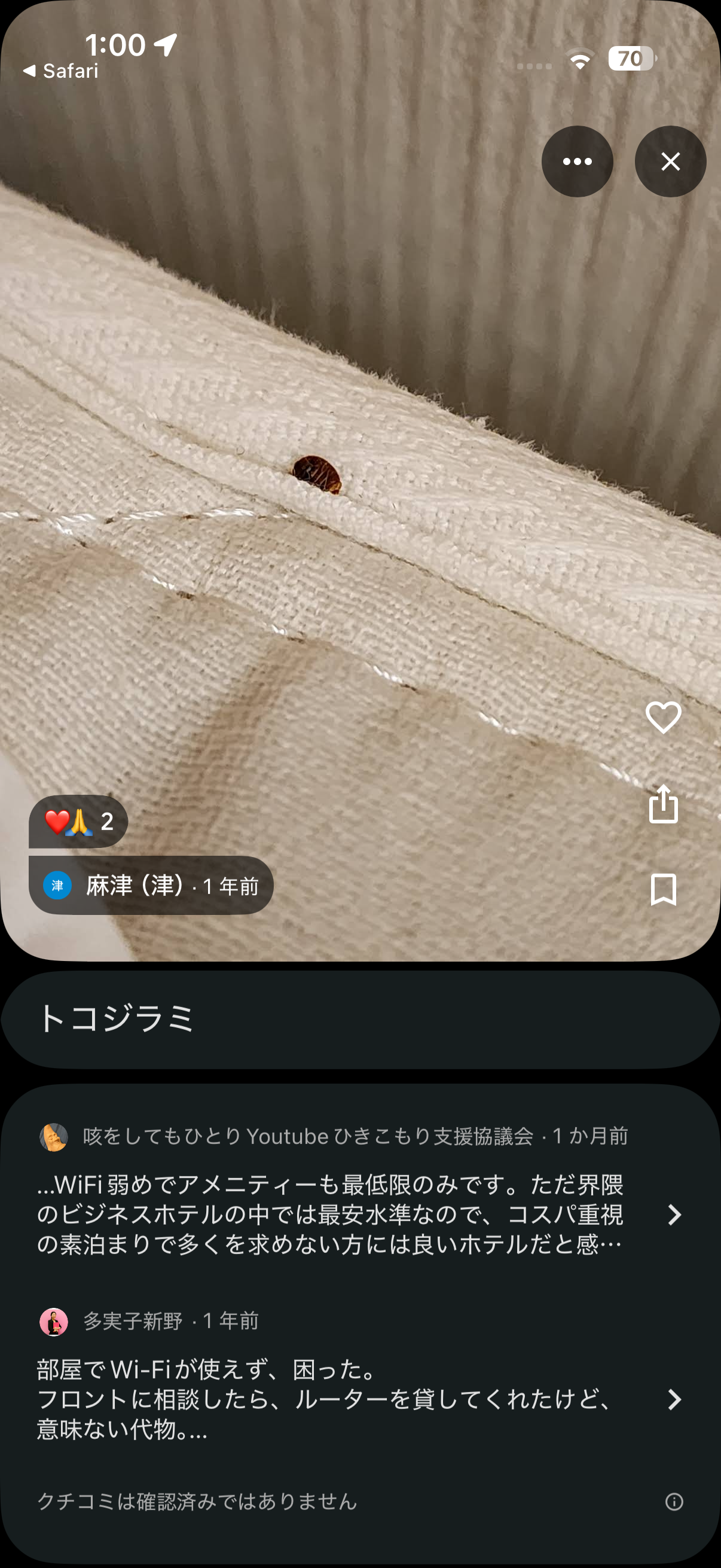Open 麻津（津）contributor chip

(151, 885)
